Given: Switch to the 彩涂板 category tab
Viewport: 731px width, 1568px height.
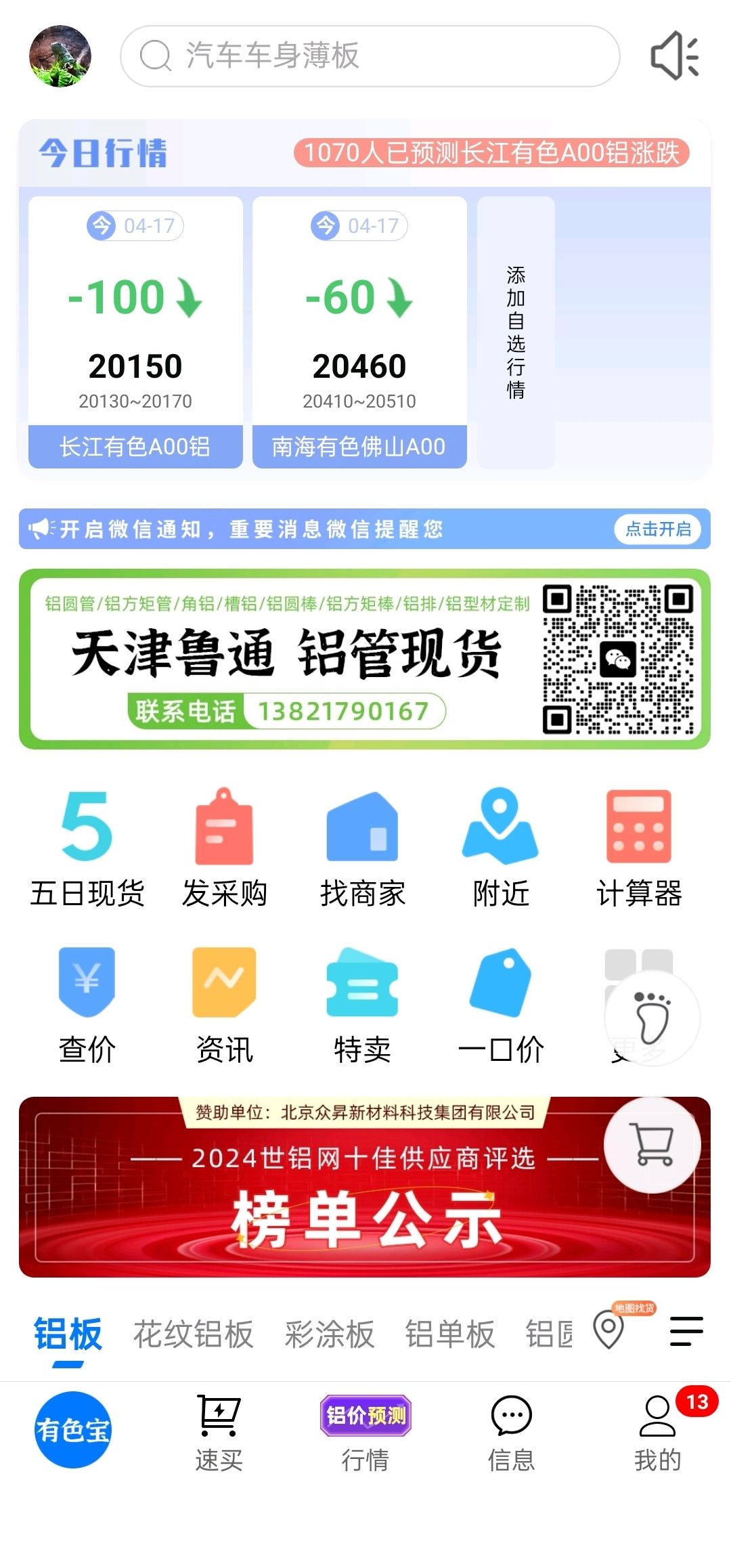Looking at the screenshot, I should pos(330,1334).
